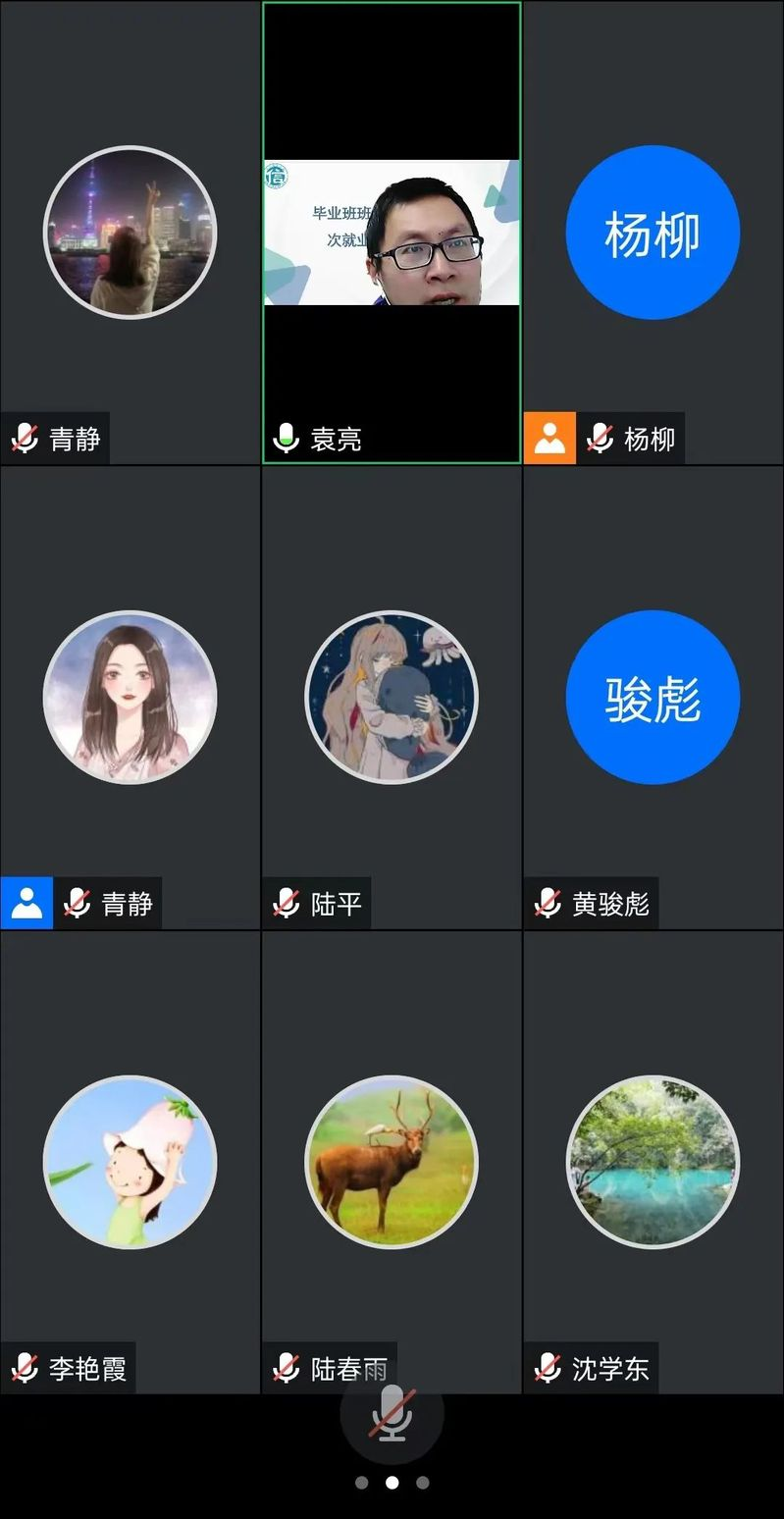Open 青静's tile with cartoon girl avatar

pos(130,697)
